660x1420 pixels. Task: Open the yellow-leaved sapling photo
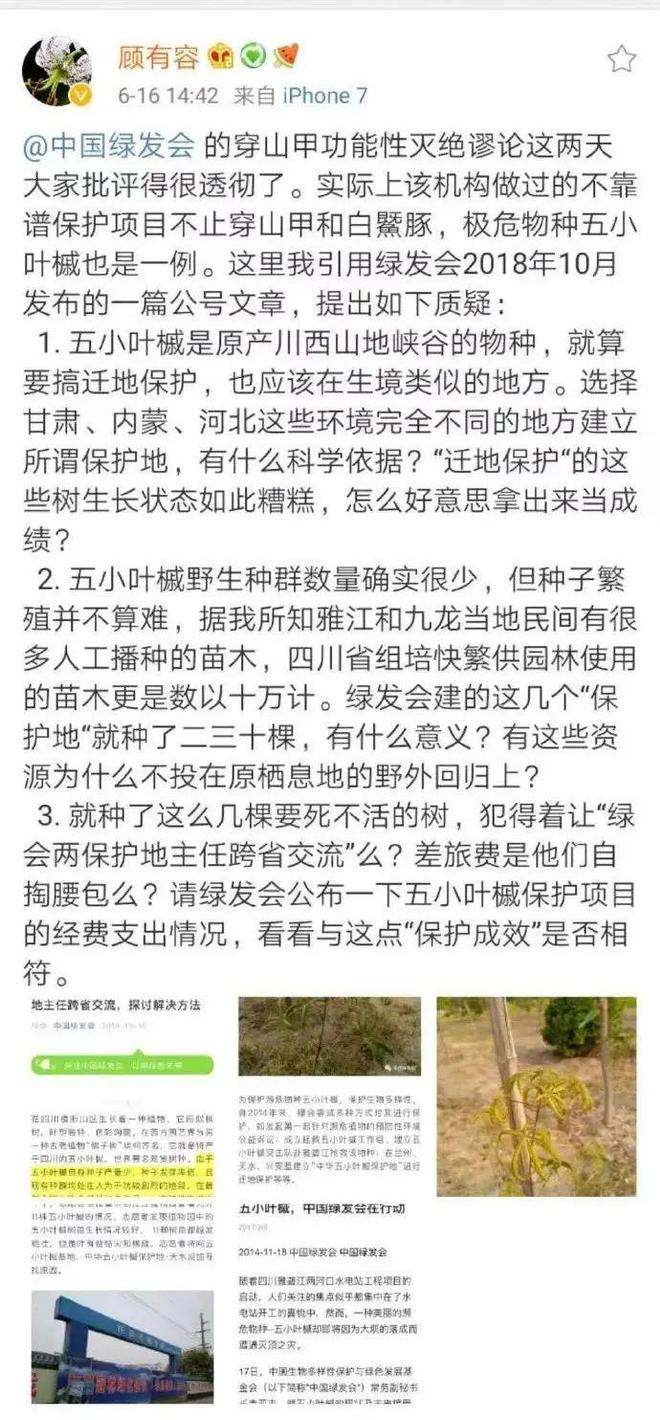(536, 1097)
